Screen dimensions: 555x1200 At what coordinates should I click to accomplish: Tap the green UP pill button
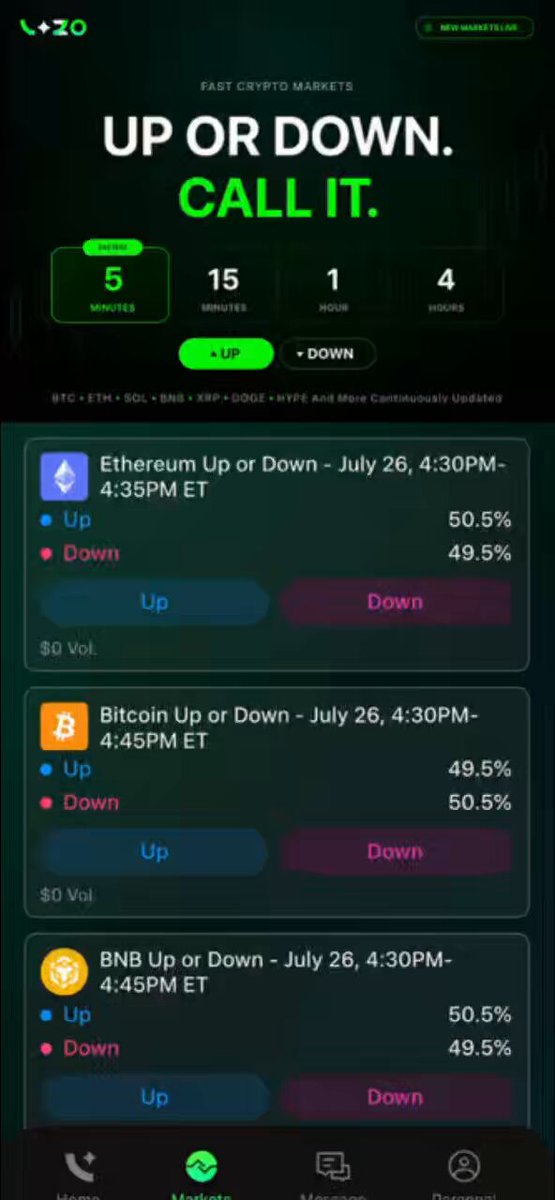click(225, 353)
